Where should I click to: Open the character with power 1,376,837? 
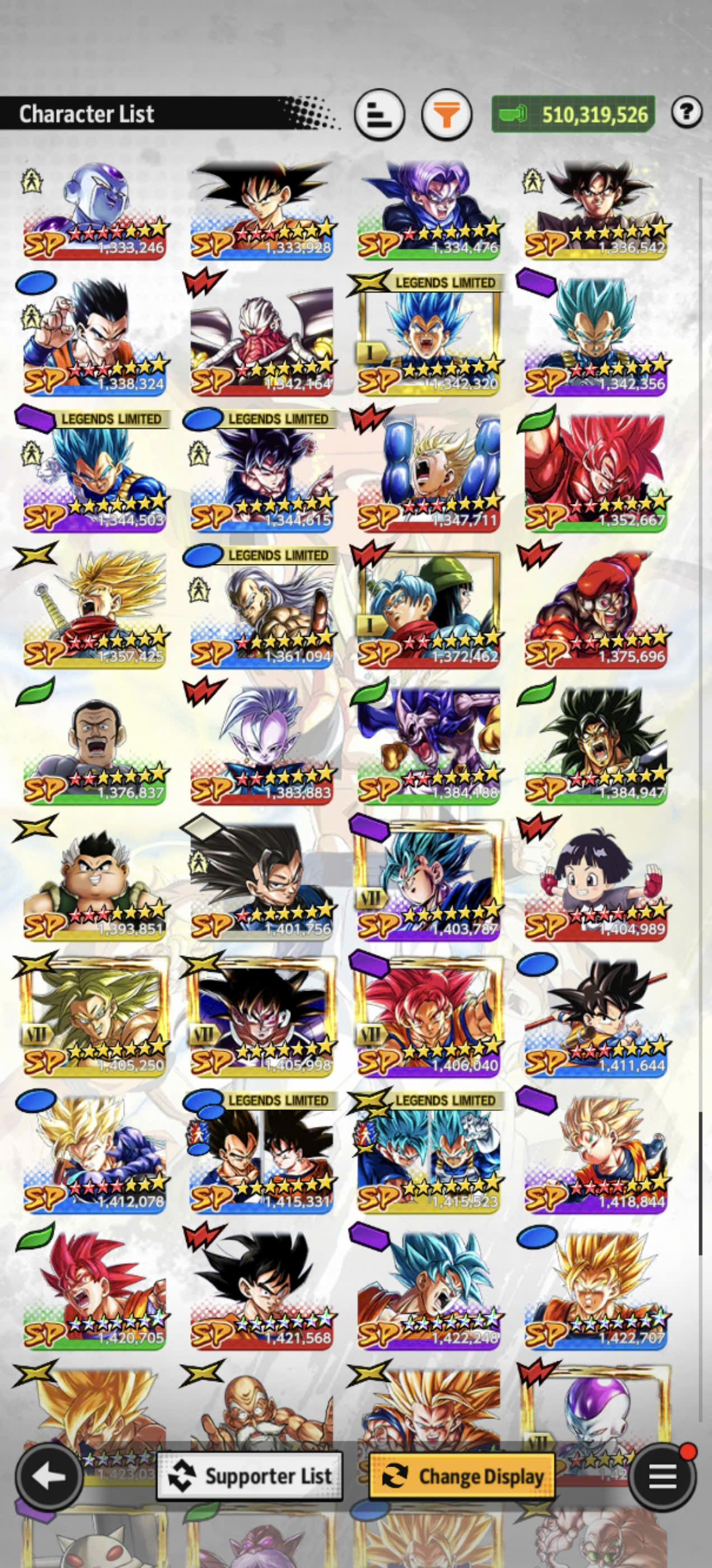coord(95,746)
